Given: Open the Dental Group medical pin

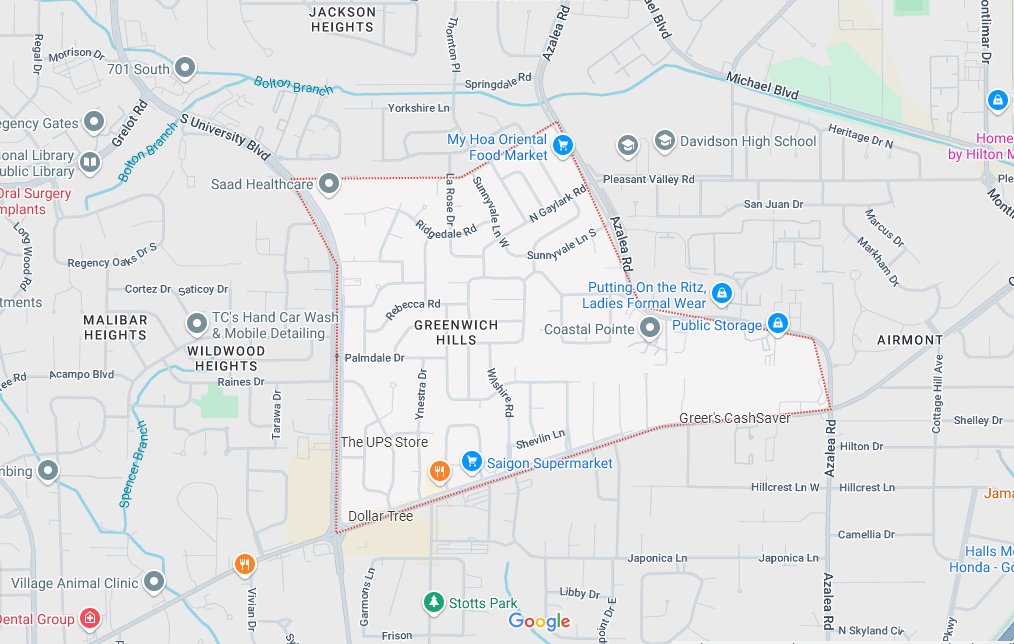Looking at the screenshot, I should pos(90,618).
